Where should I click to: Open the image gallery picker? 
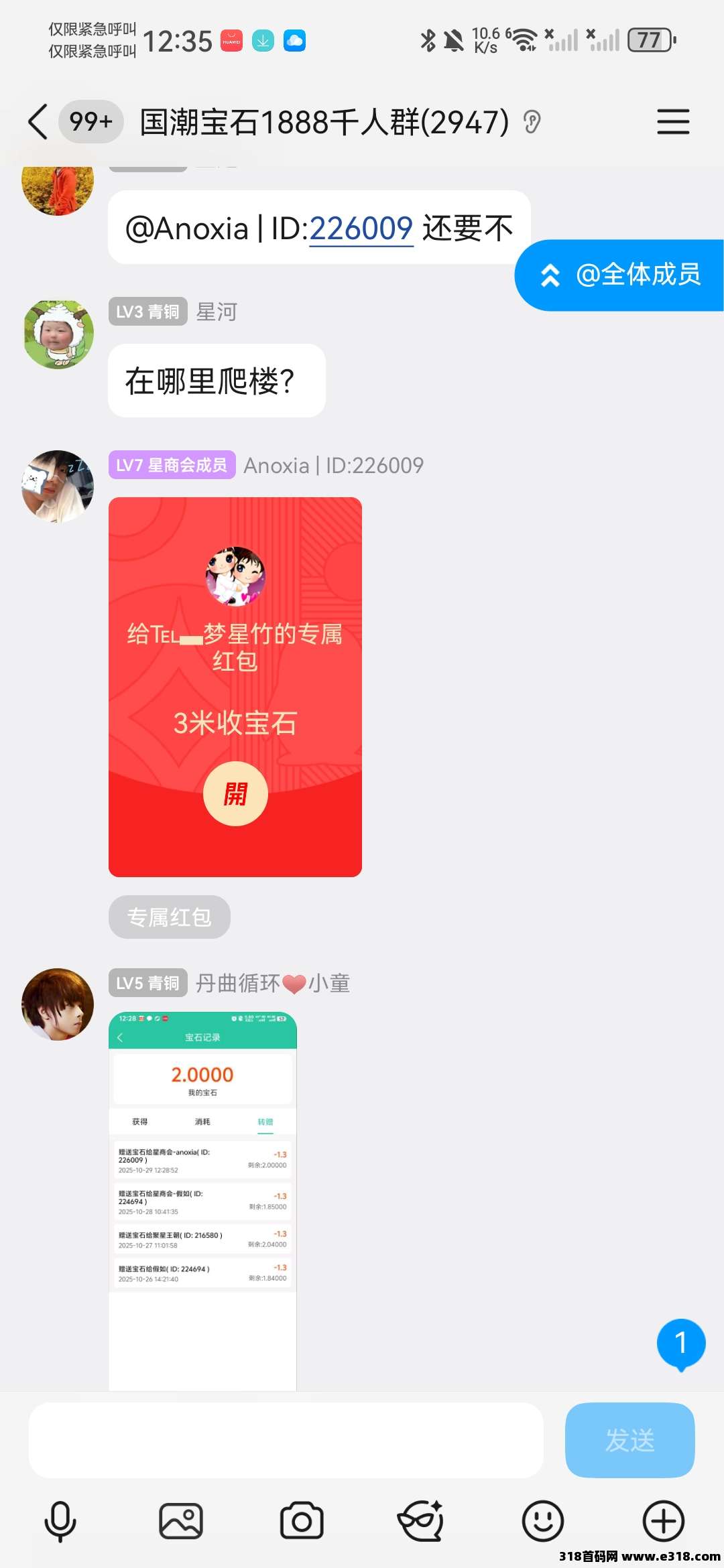pos(181,1521)
